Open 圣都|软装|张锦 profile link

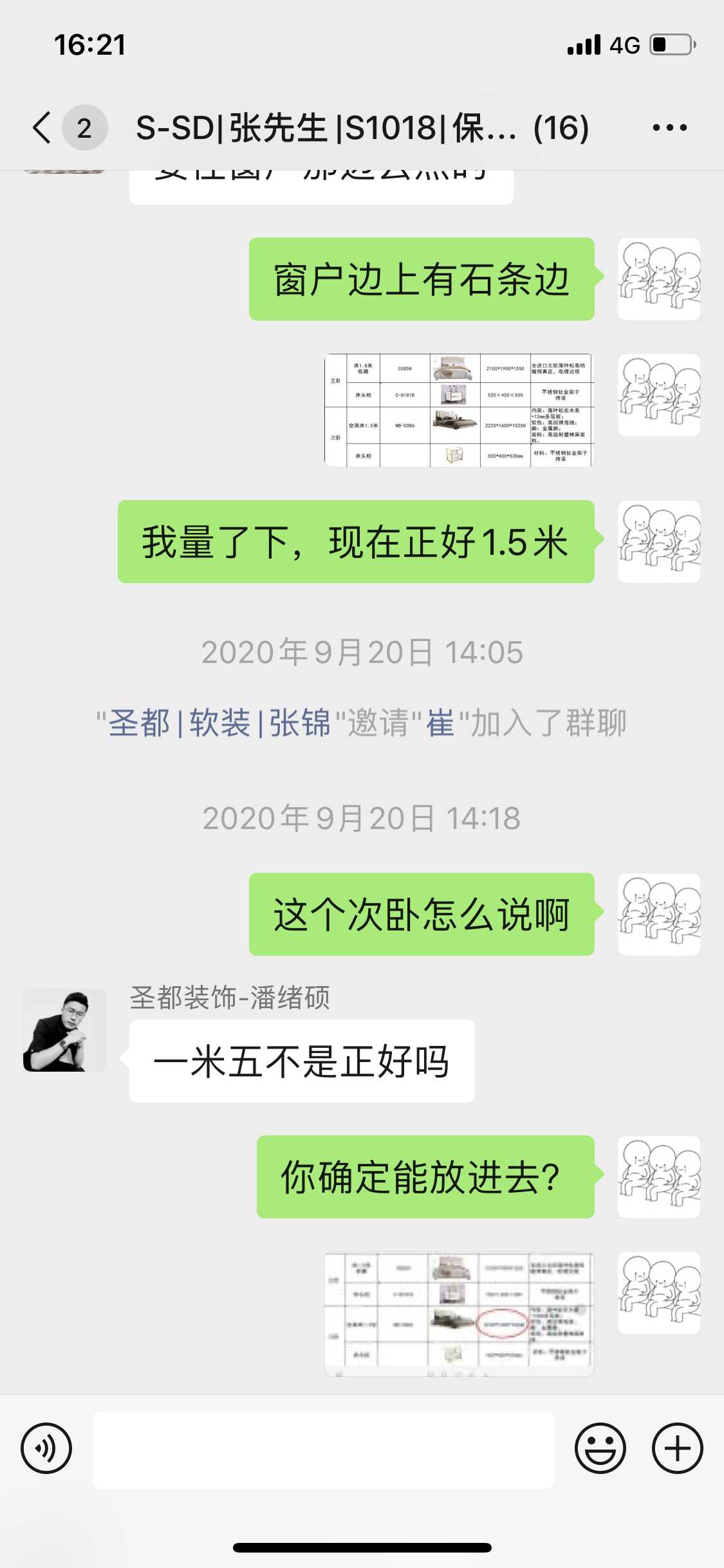tap(219, 723)
